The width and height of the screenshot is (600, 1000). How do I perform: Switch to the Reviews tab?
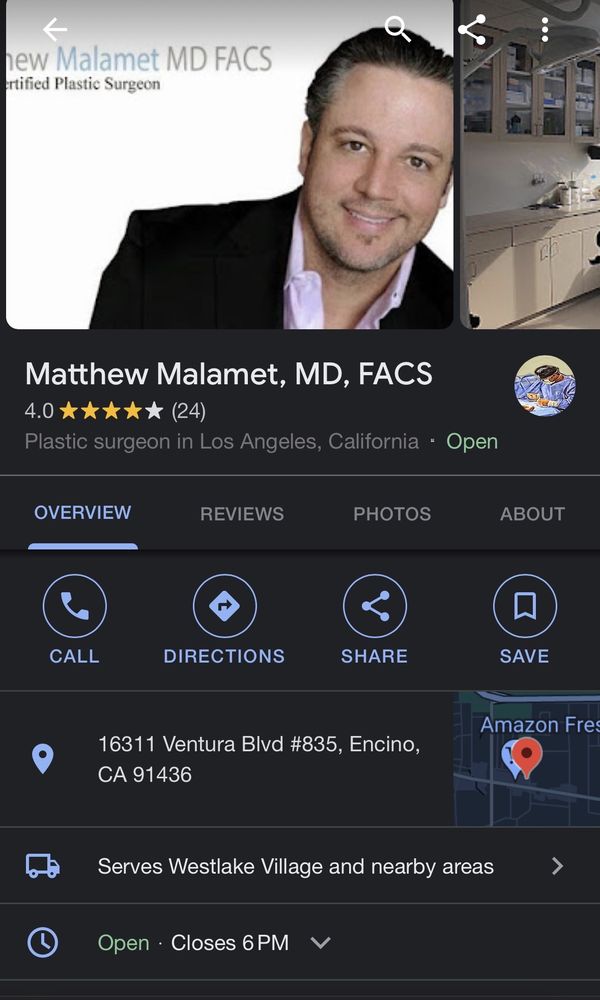coord(242,514)
